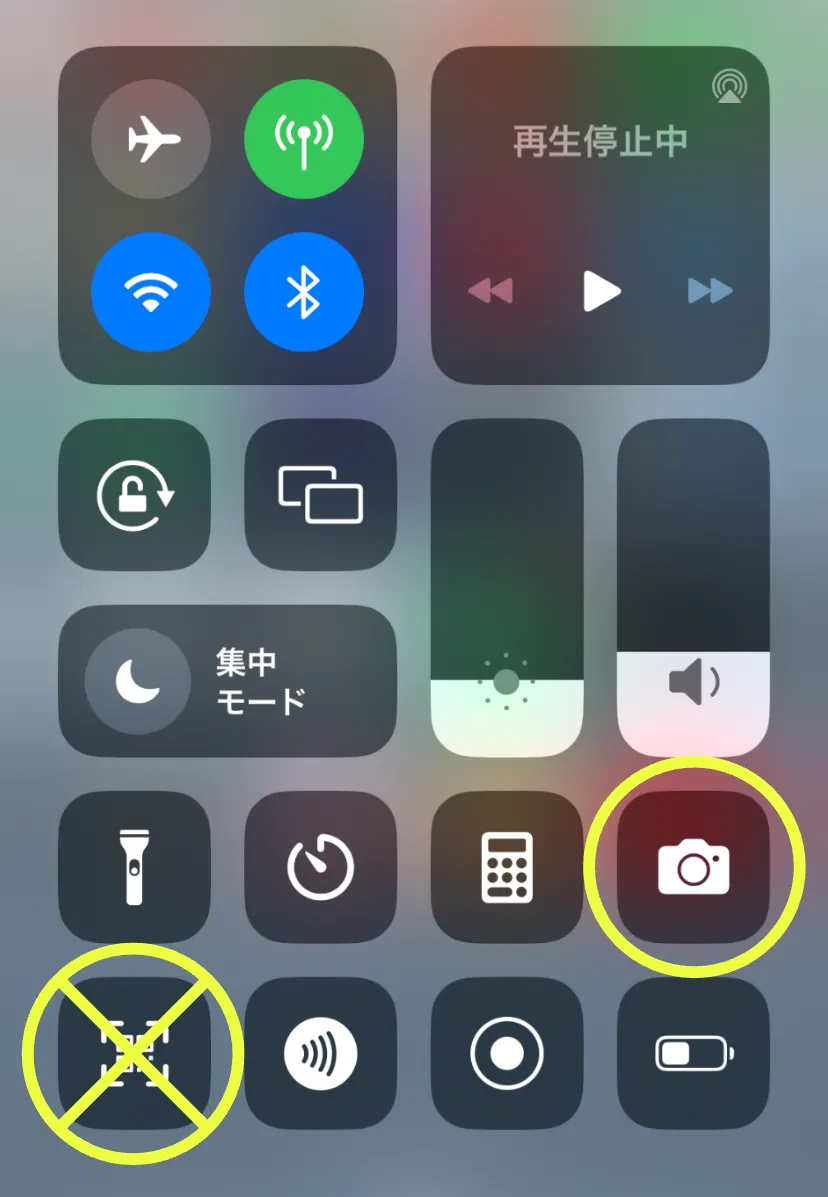The width and height of the screenshot is (828, 1197).
Task: Tap the Low Power Mode battery icon
Action: pyautogui.click(x=693, y=1053)
